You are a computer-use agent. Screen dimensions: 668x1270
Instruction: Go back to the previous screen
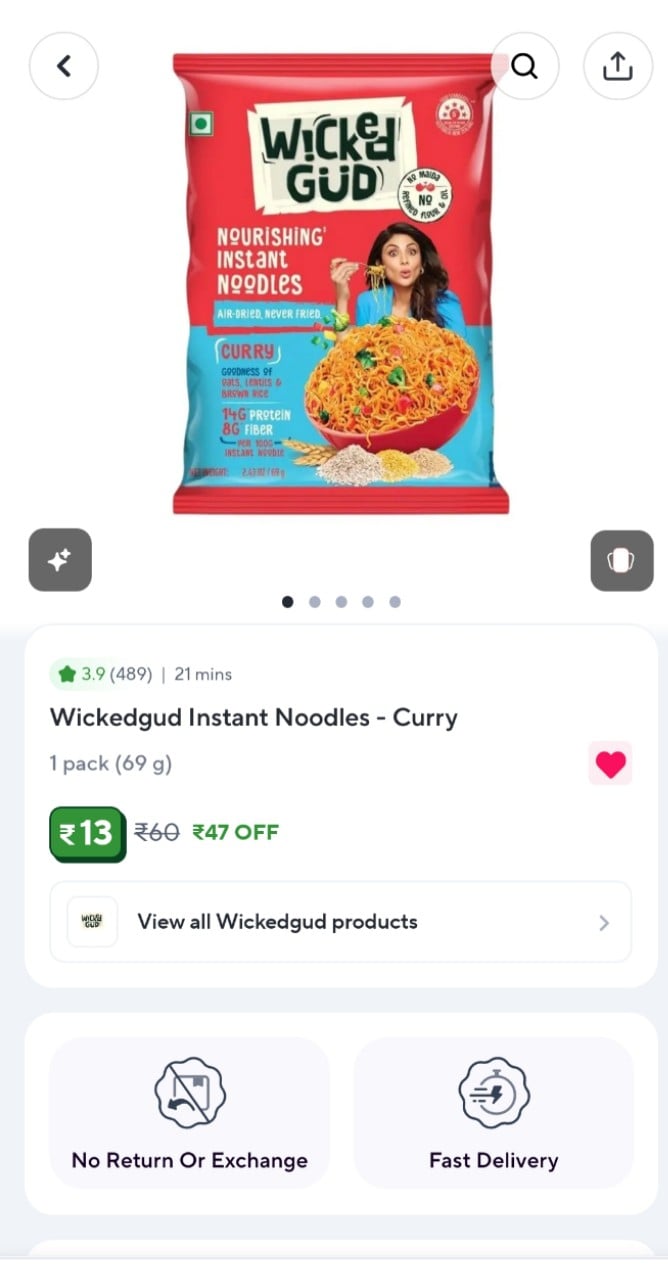click(64, 66)
